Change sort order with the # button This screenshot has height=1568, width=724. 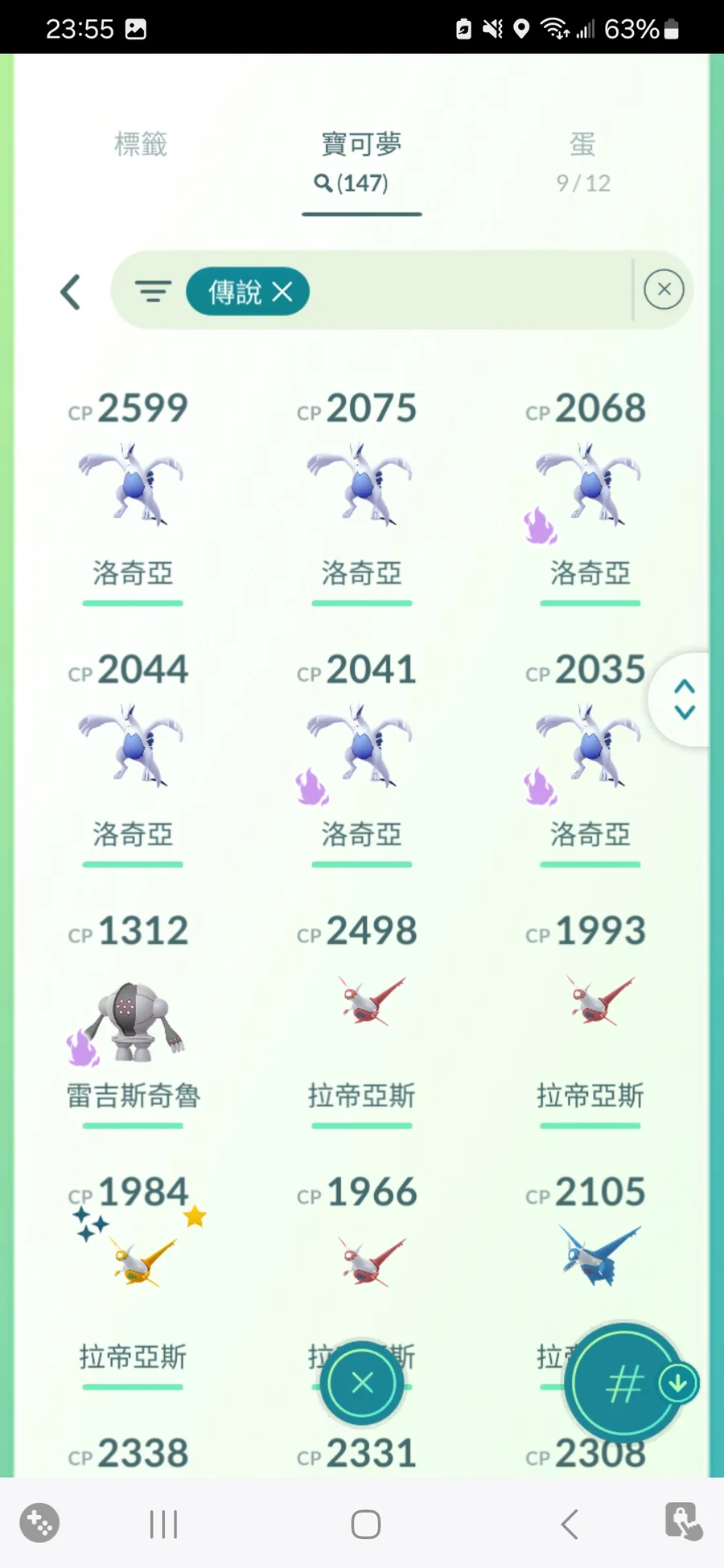click(624, 1383)
